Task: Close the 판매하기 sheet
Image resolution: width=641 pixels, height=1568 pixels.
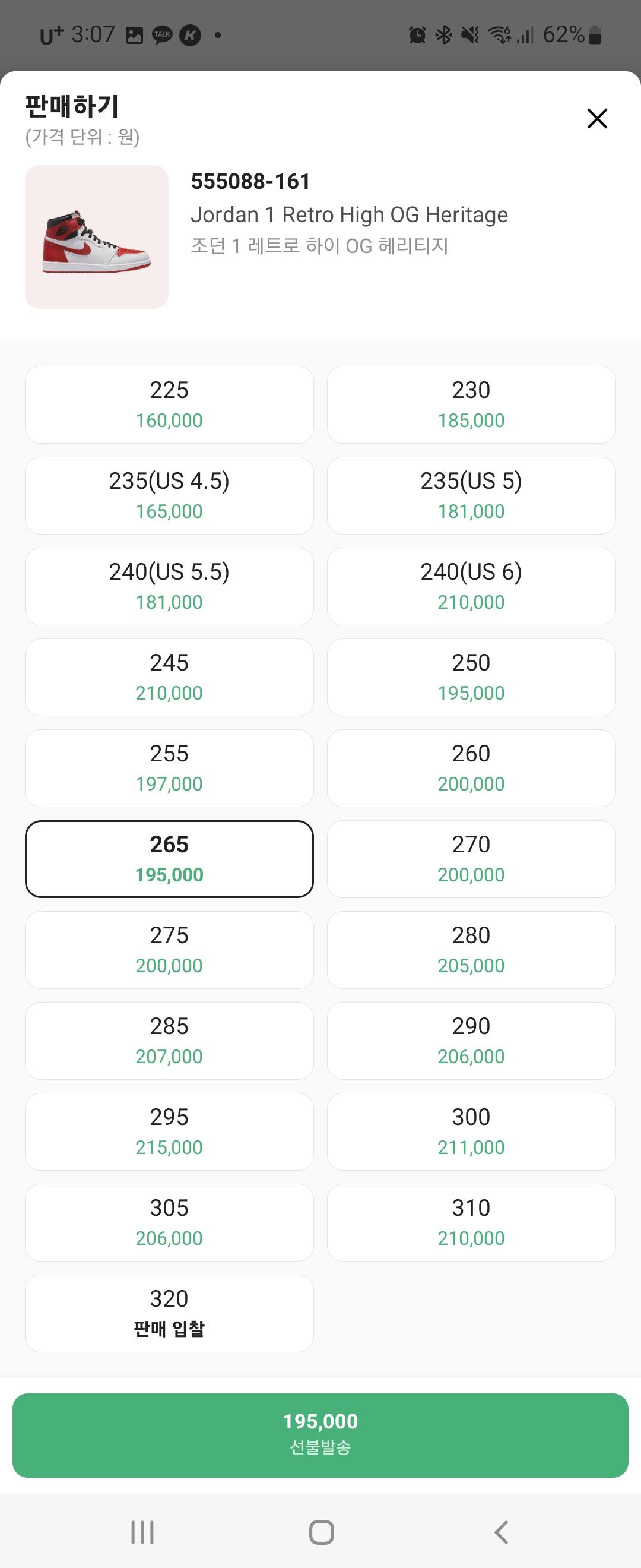Action: (596, 118)
